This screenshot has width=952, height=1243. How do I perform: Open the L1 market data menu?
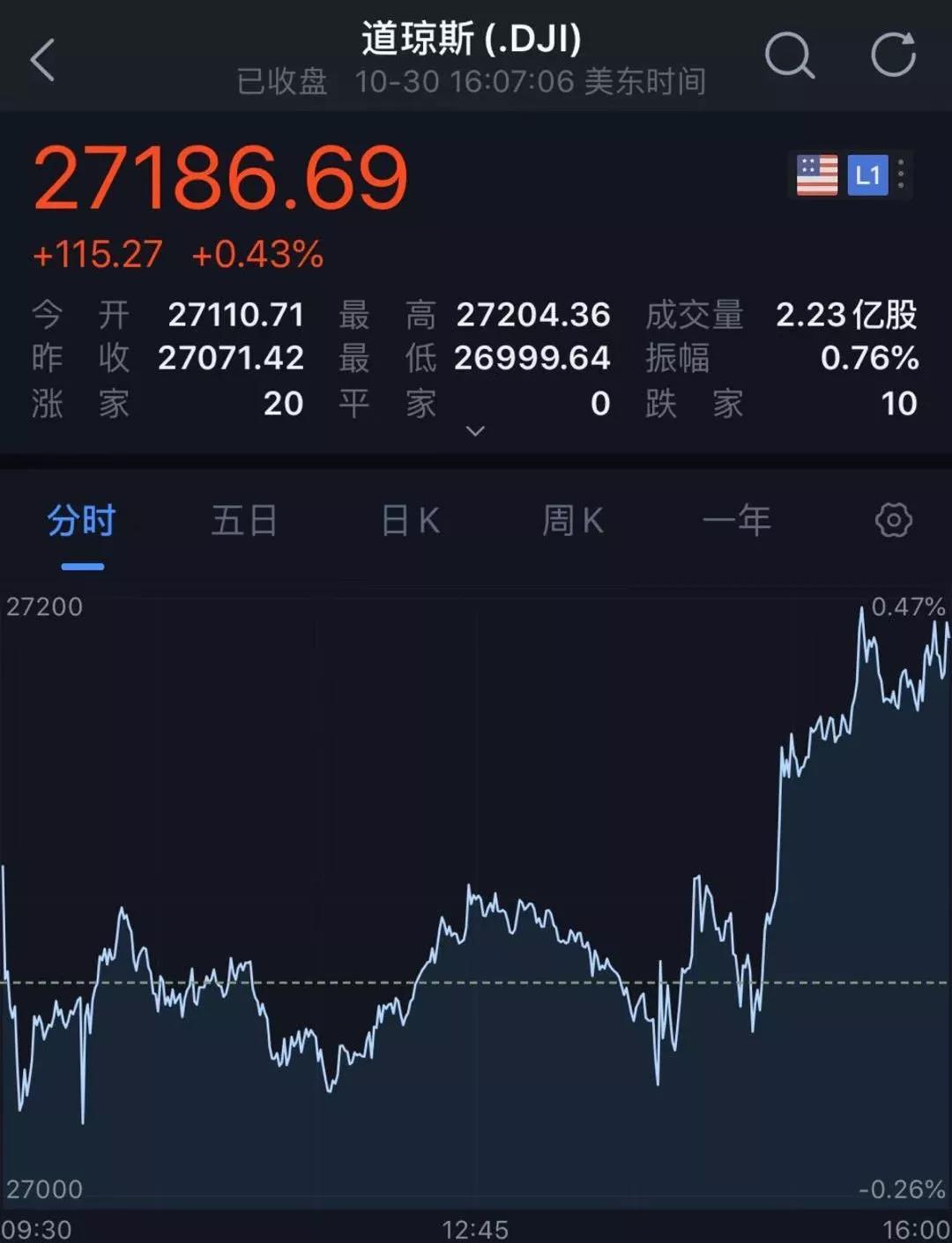868,175
